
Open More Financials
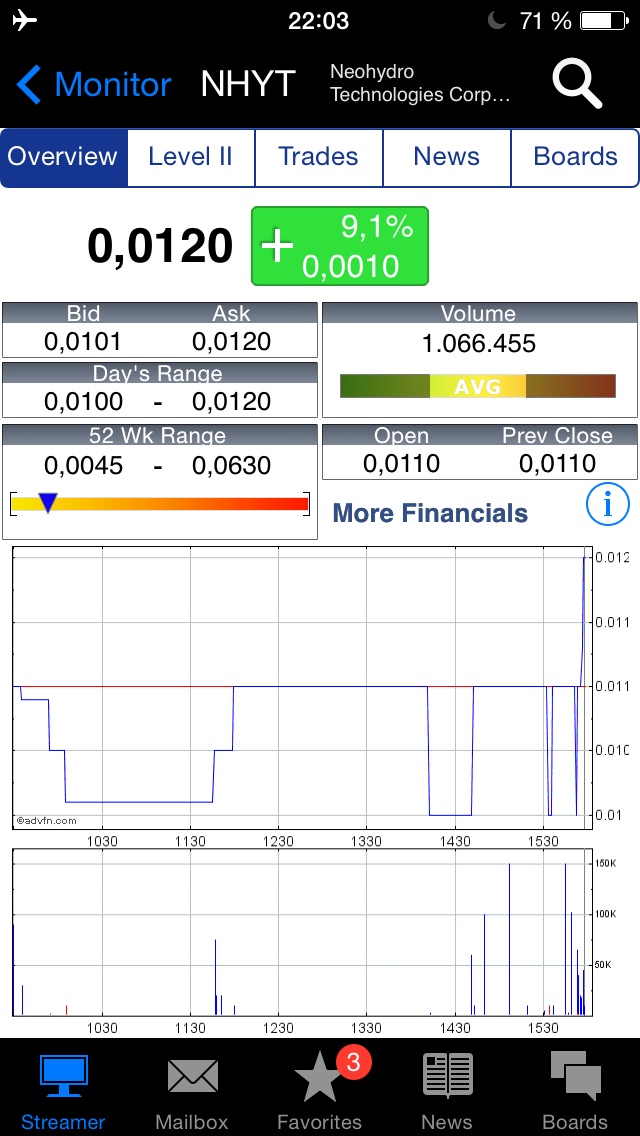[x=430, y=513]
